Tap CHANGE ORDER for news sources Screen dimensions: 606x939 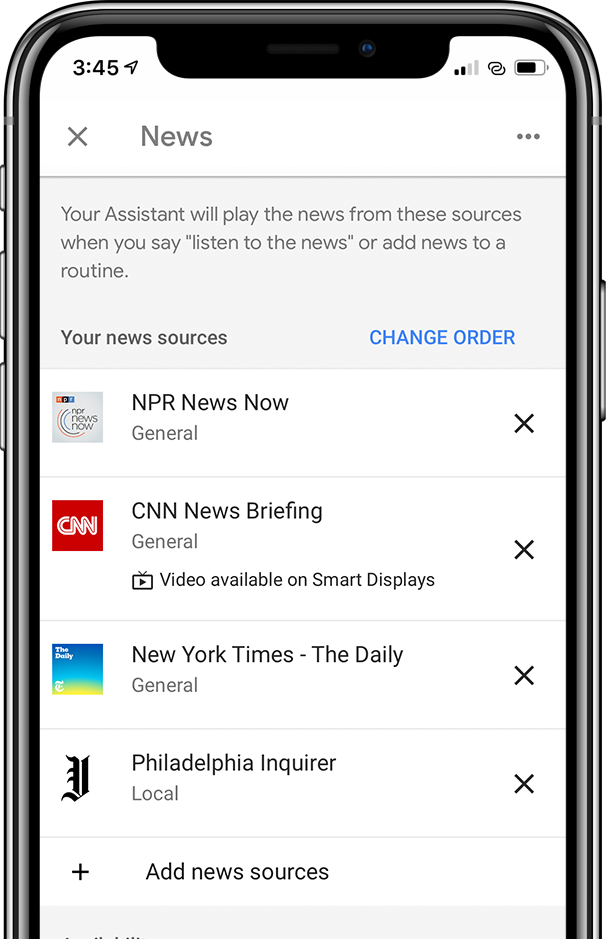pyautogui.click(x=442, y=338)
